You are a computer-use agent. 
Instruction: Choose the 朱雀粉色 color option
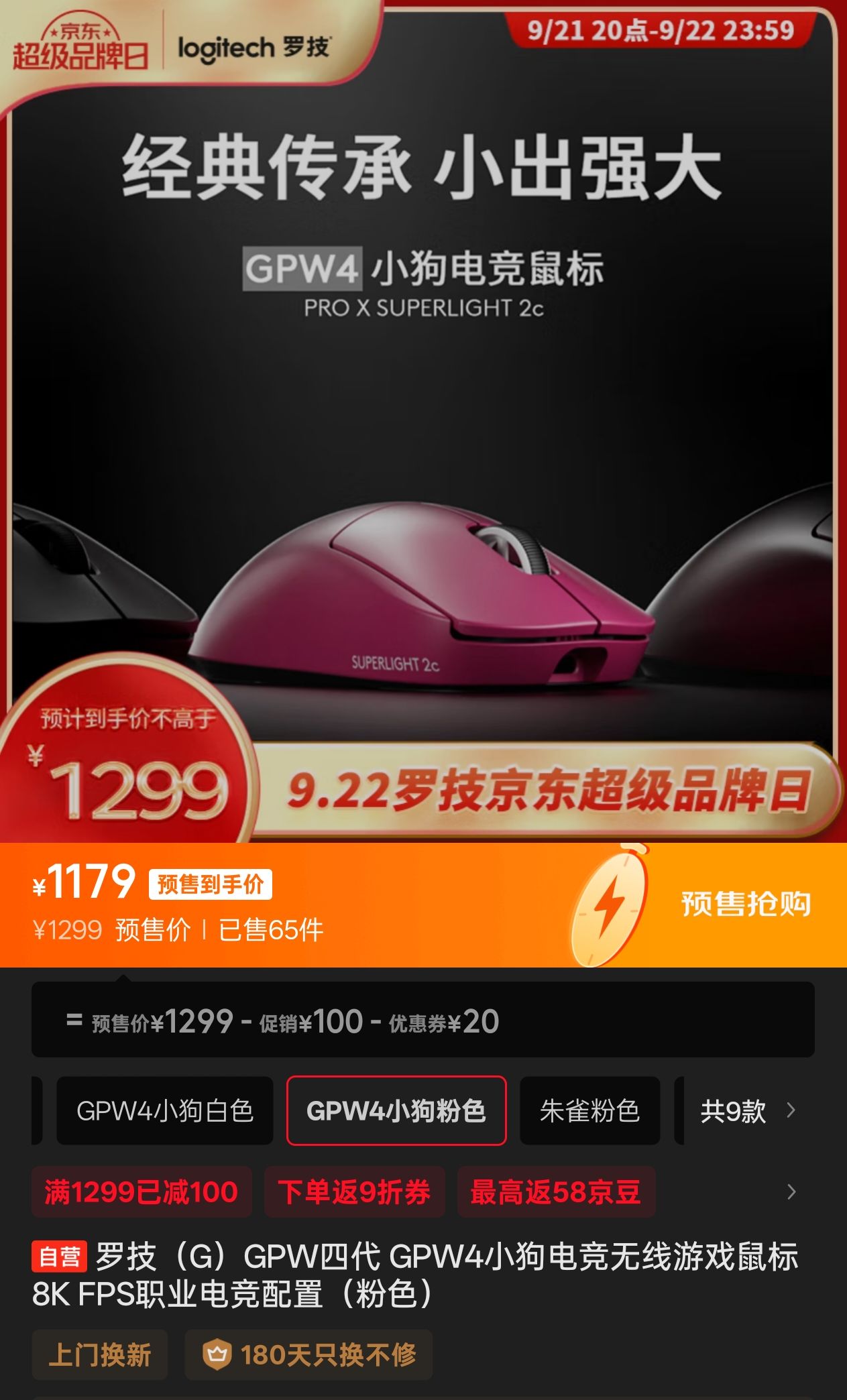pyautogui.click(x=589, y=1111)
